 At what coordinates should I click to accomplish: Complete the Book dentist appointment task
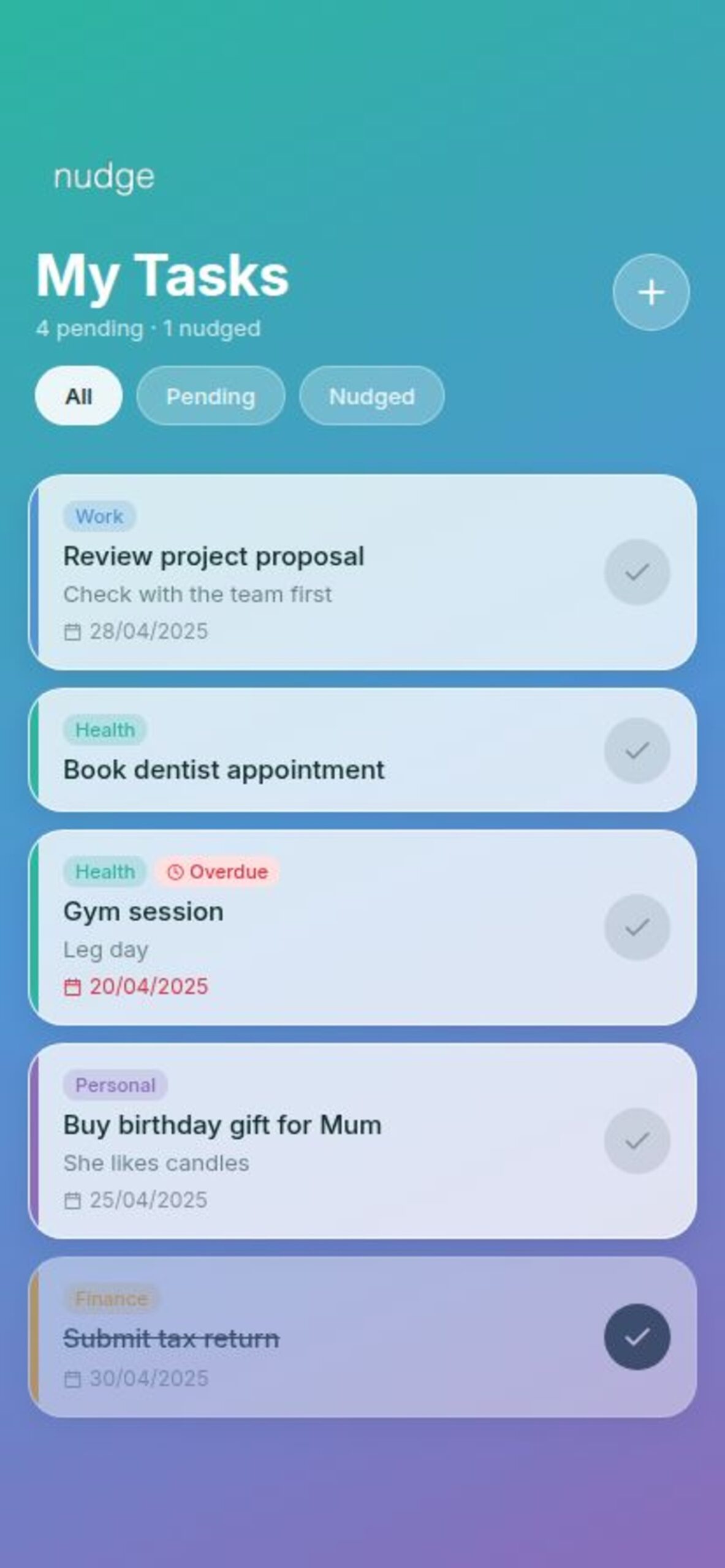click(637, 750)
